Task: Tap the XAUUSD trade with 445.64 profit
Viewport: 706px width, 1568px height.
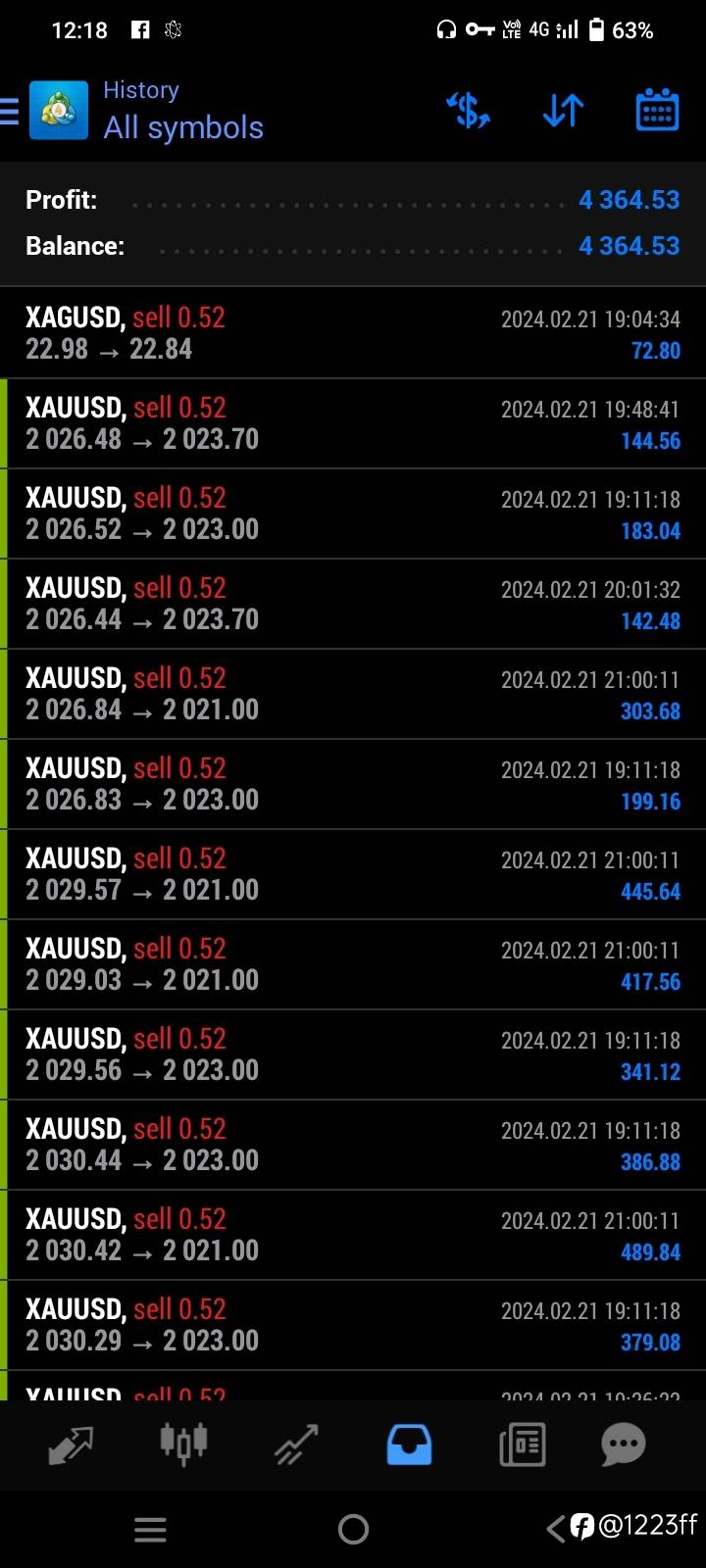Action: tap(353, 874)
